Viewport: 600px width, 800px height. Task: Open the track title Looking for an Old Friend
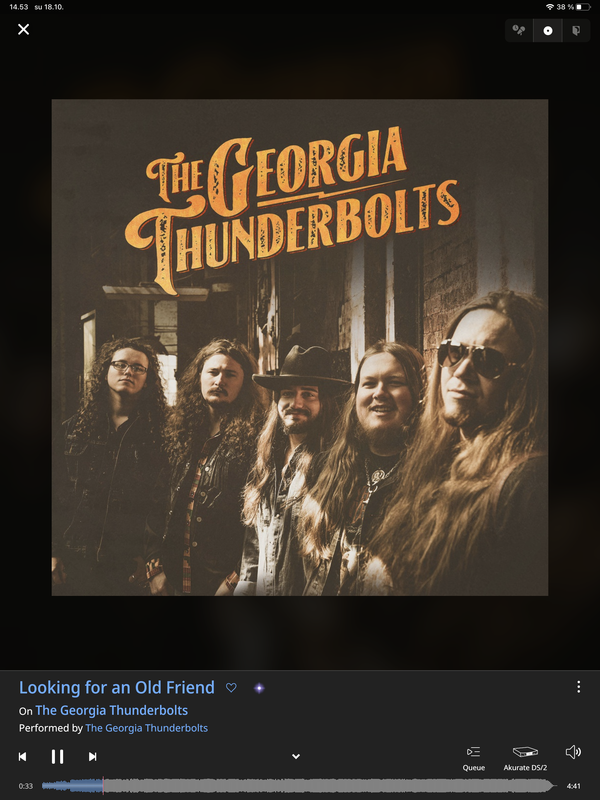click(117, 687)
